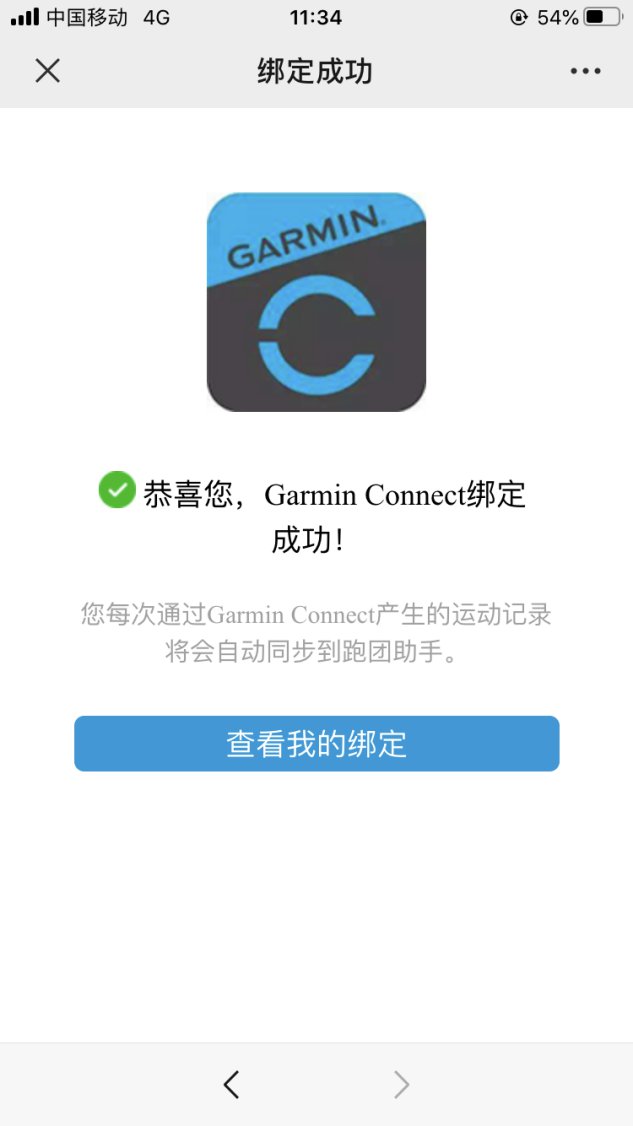Open the three-dot overflow menu
The image size is (633, 1126).
point(585,71)
